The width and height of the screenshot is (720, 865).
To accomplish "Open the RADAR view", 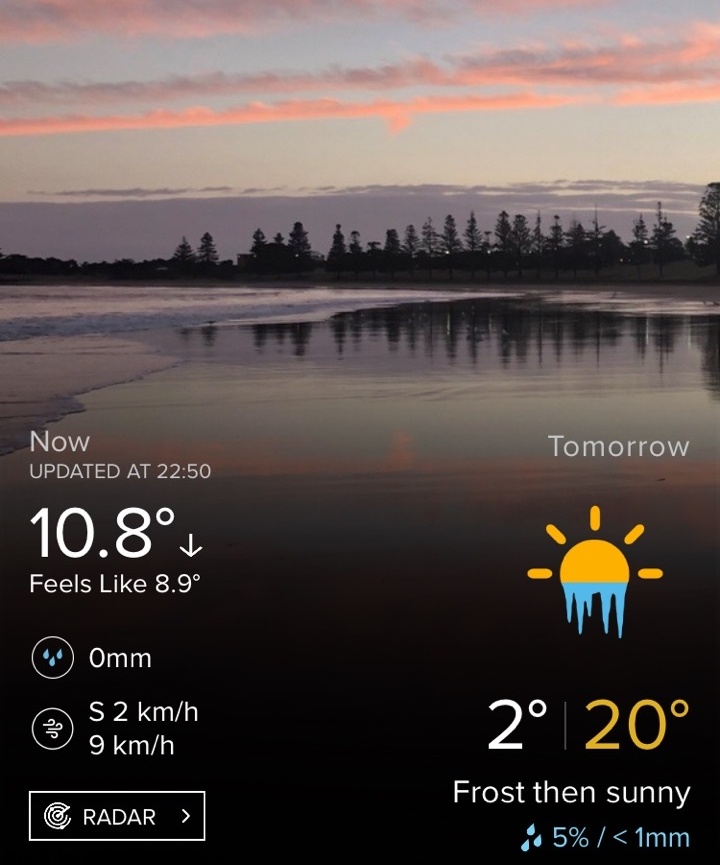I will click(117, 816).
